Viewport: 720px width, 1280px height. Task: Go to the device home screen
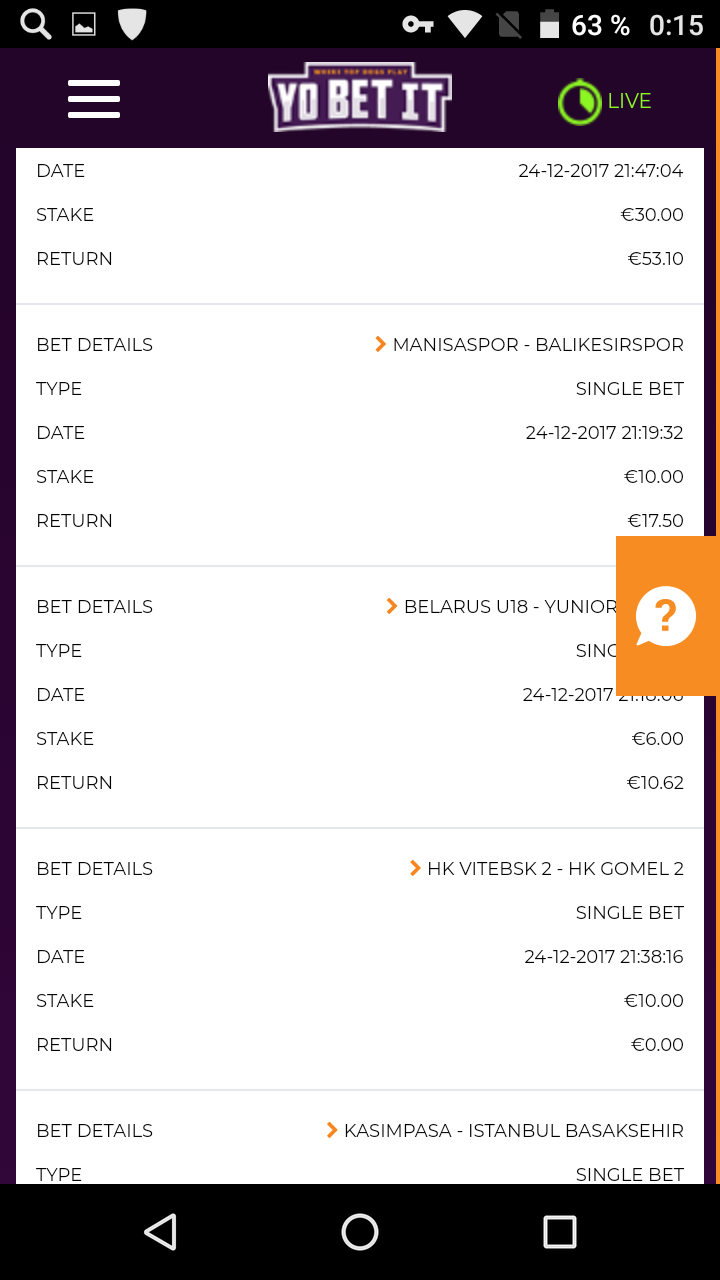(360, 1232)
